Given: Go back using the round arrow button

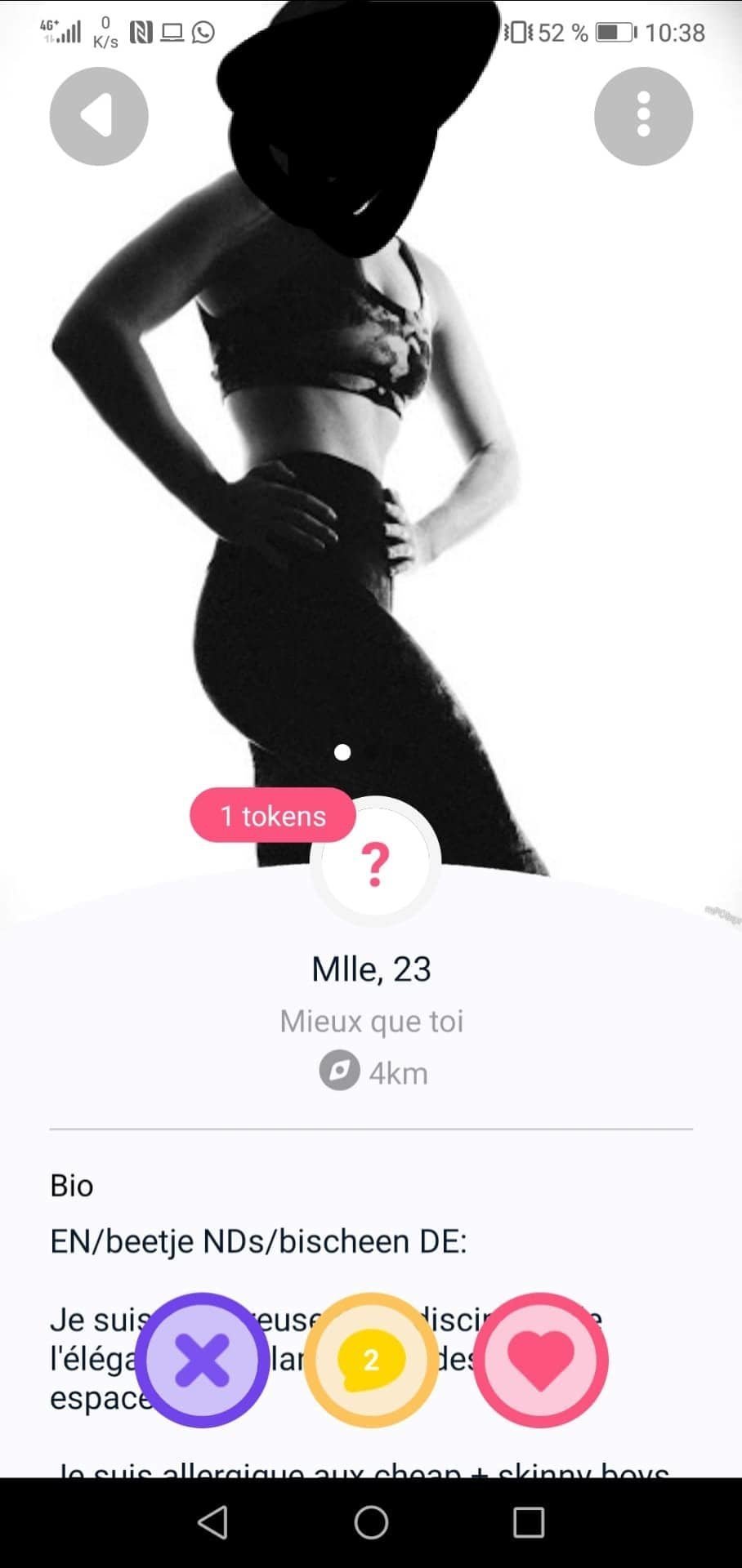Looking at the screenshot, I should point(99,116).
